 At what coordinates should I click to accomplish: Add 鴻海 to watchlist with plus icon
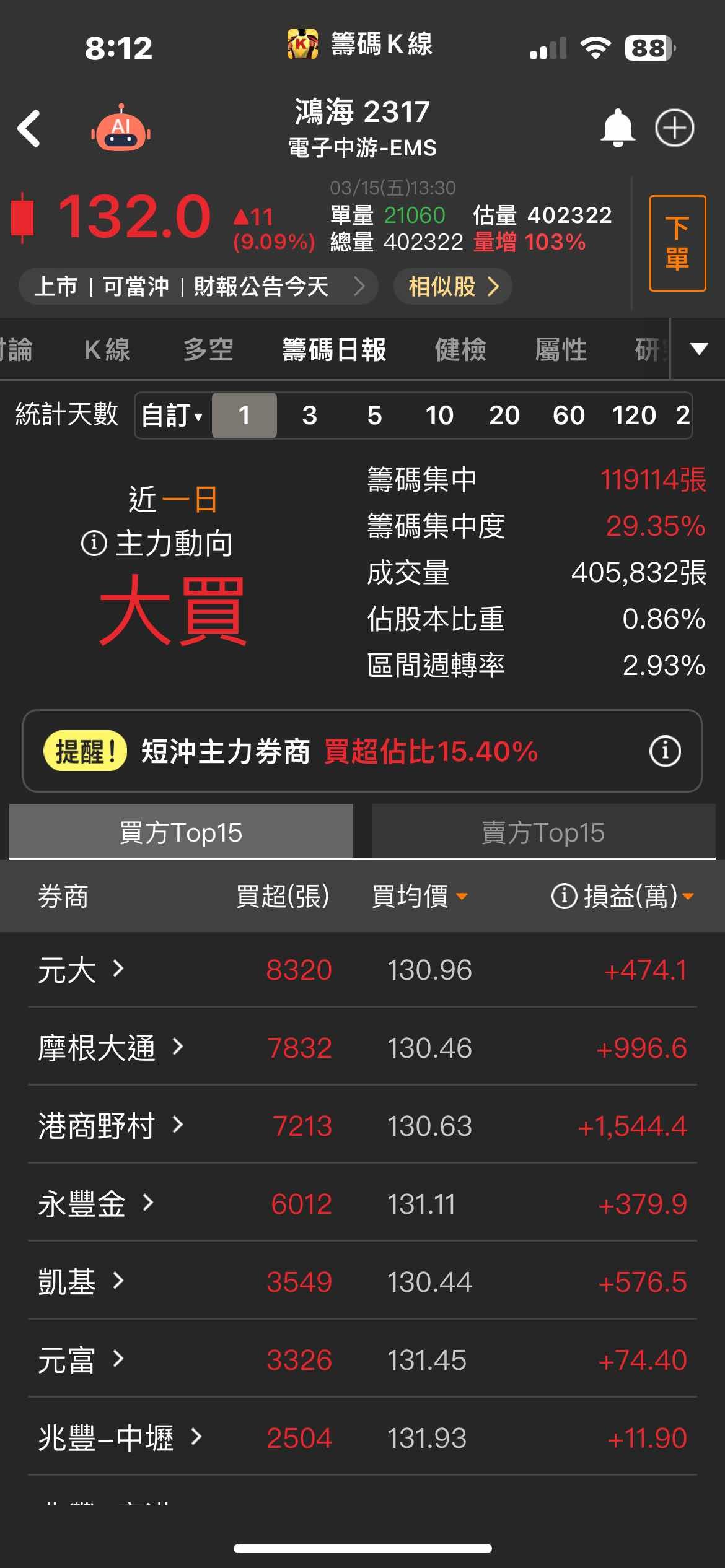click(674, 128)
